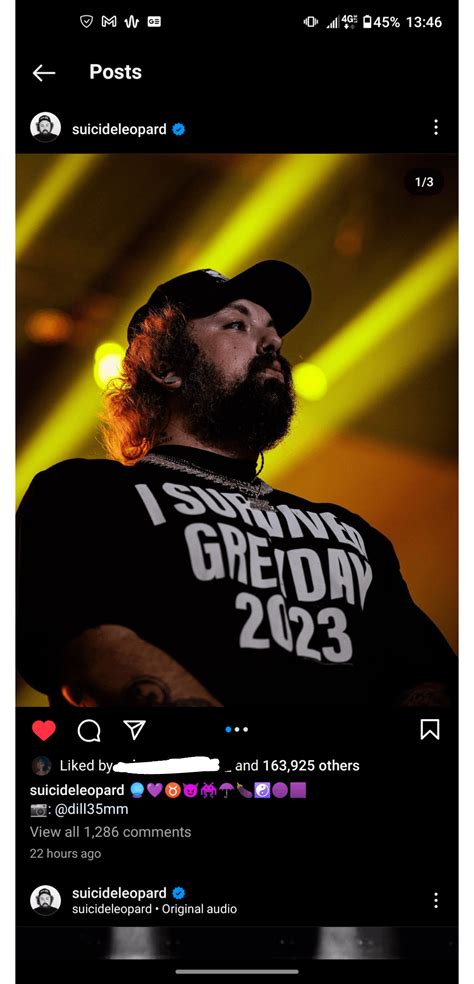Go back from the Posts screen
Screen dimensions: 474x984
coord(44,73)
